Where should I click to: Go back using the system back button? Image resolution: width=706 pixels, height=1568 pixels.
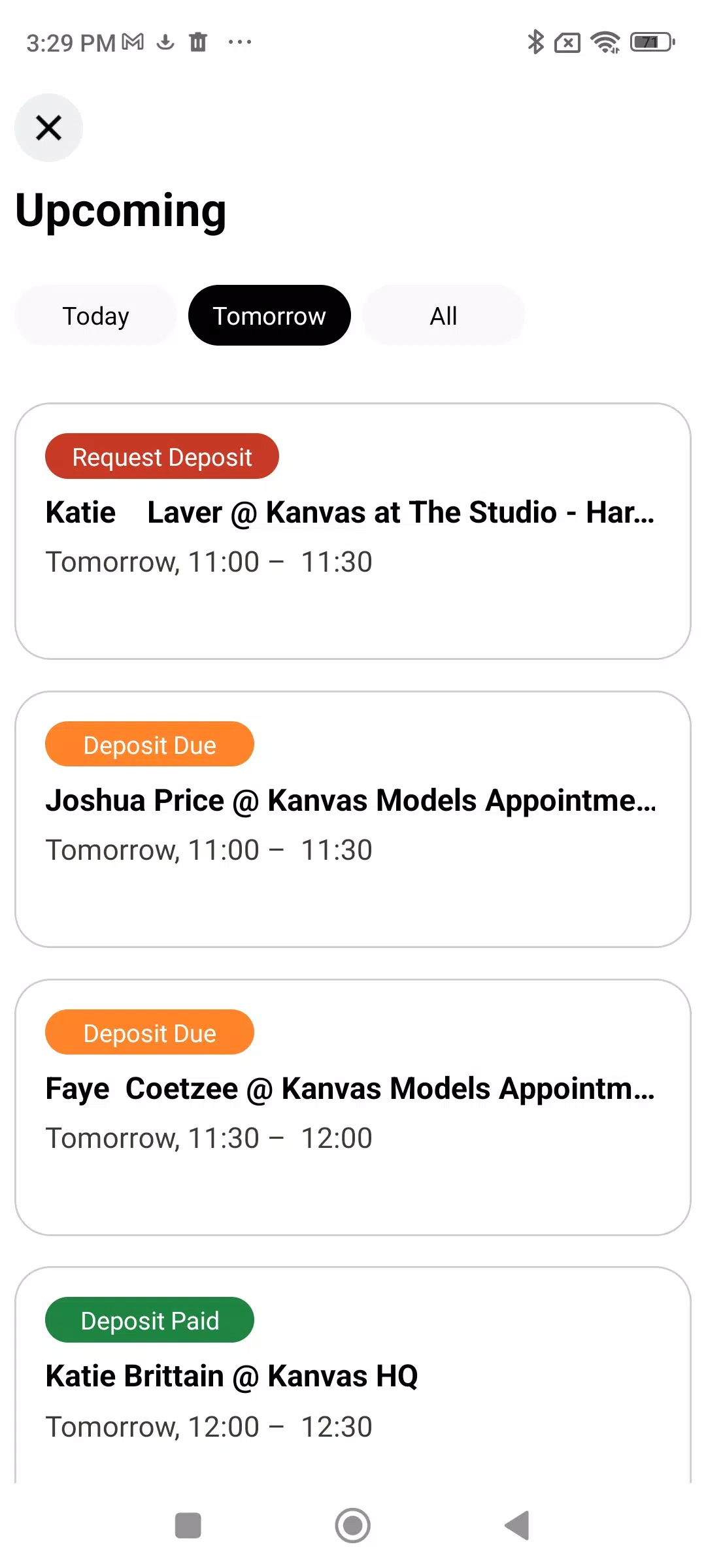[517, 1526]
